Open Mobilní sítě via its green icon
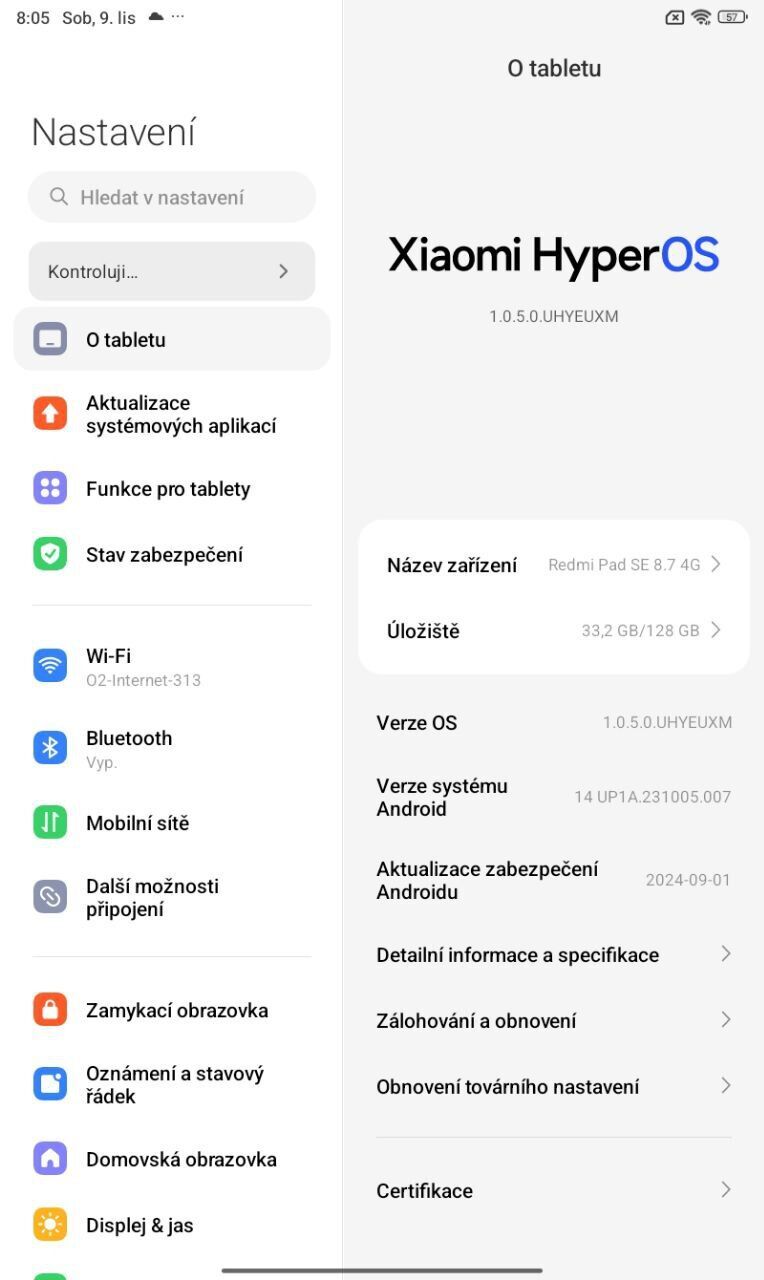This screenshot has width=764, height=1280. coord(49,822)
